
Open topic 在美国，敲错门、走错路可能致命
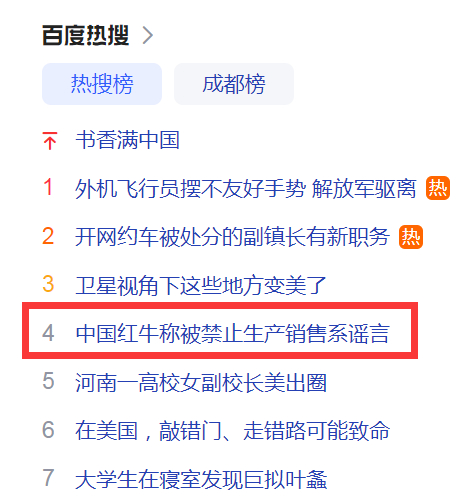[x=232, y=430]
